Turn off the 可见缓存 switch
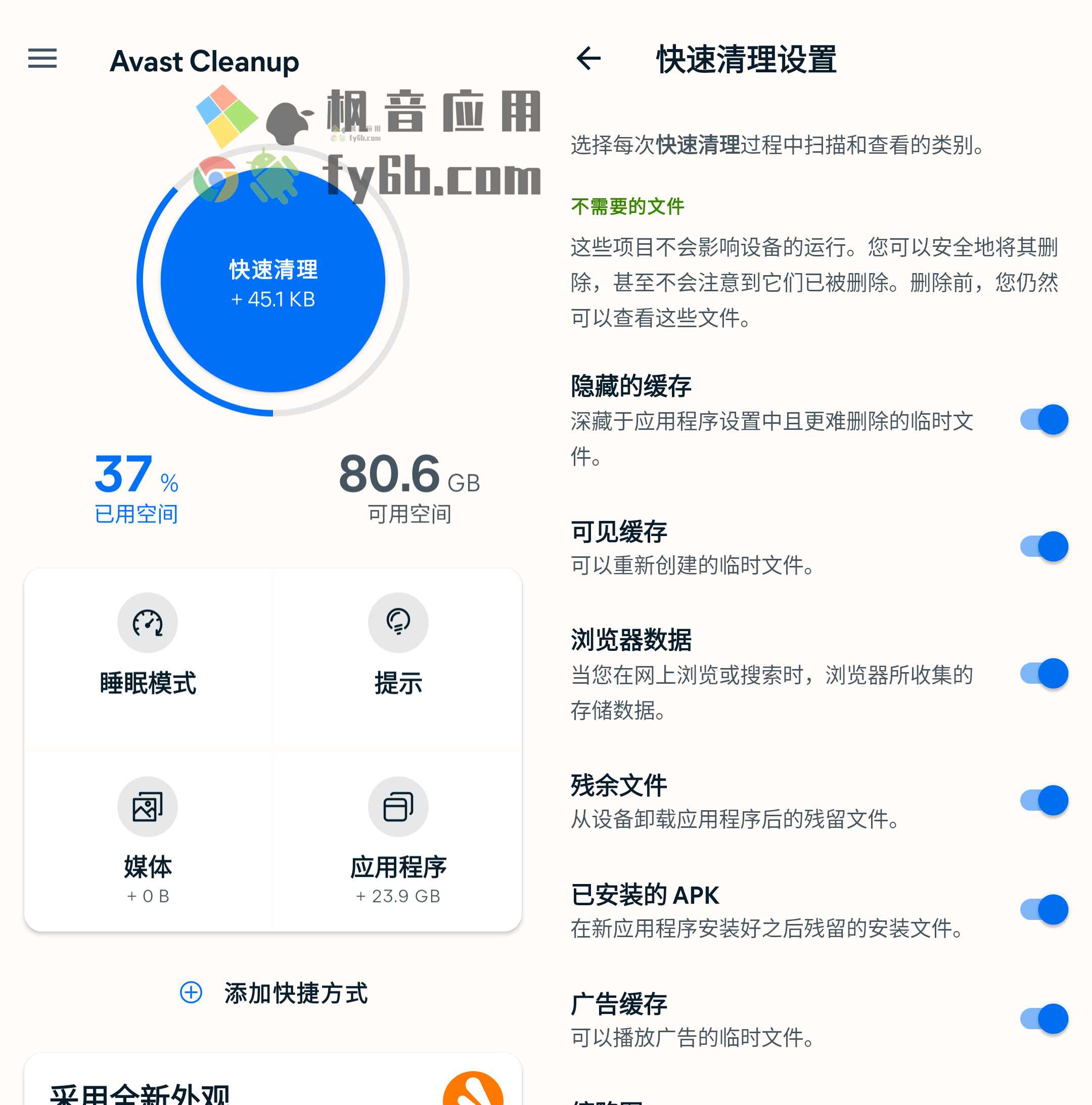Viewport: 1092px width, 1105px height. [x=1044, y=547]
